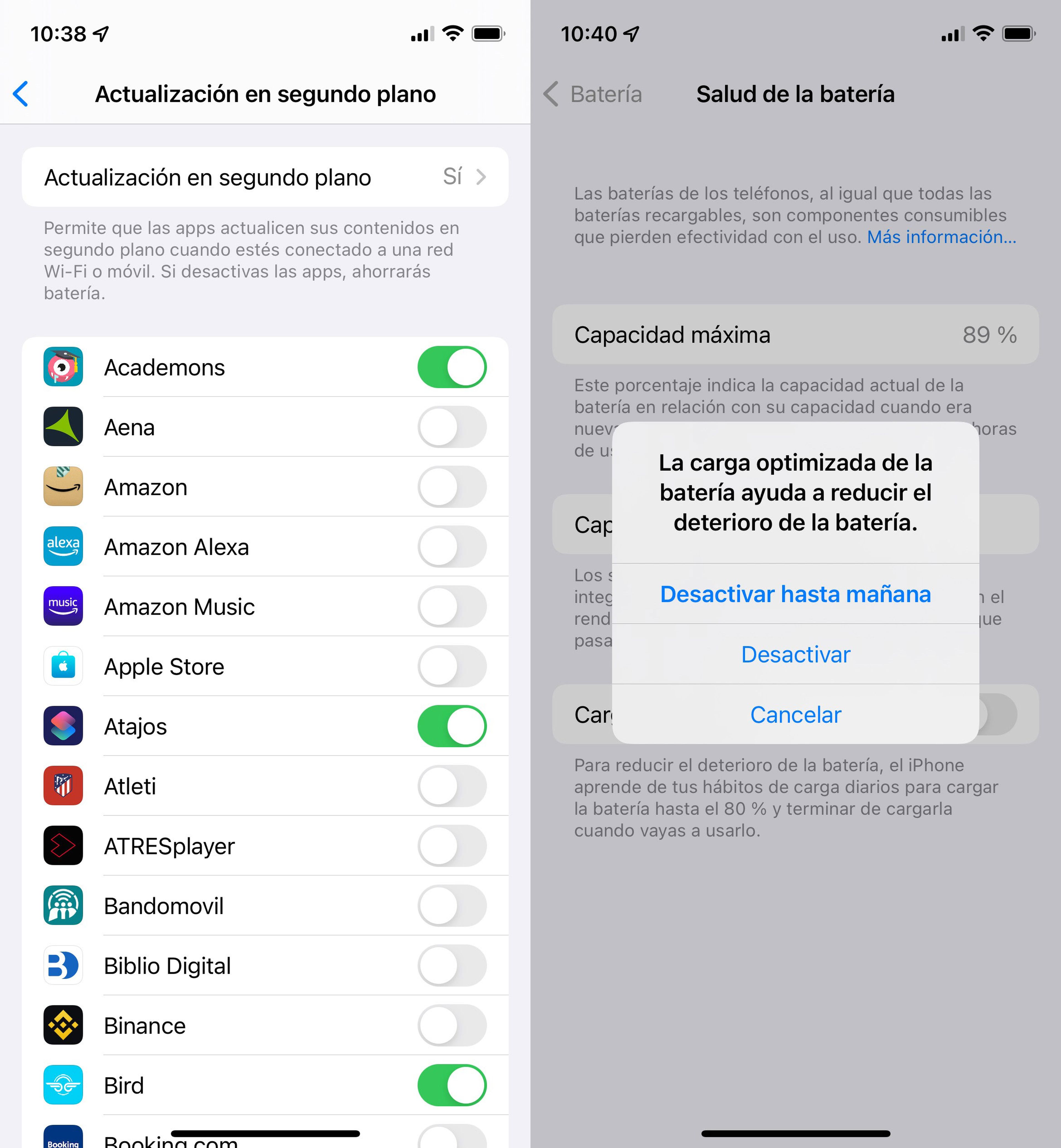Dismiss the dialog with Cancelar
The image size is (1061, 1148).
click(795, 714)
